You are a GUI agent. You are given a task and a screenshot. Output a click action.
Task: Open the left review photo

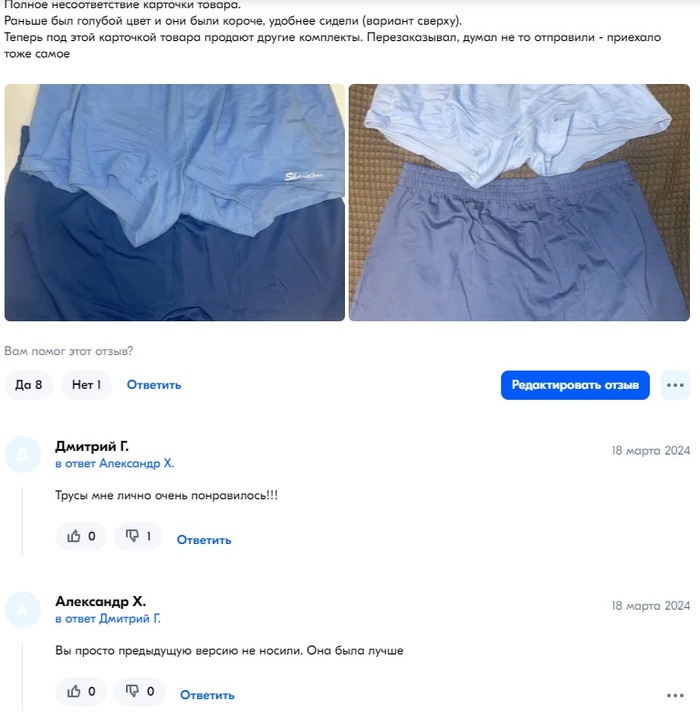[x=174, y=202]
